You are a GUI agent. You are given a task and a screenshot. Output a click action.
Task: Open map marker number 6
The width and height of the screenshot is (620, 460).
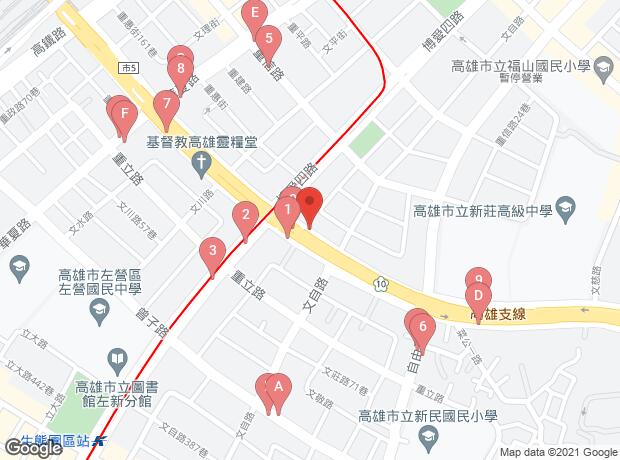point(423,326)
